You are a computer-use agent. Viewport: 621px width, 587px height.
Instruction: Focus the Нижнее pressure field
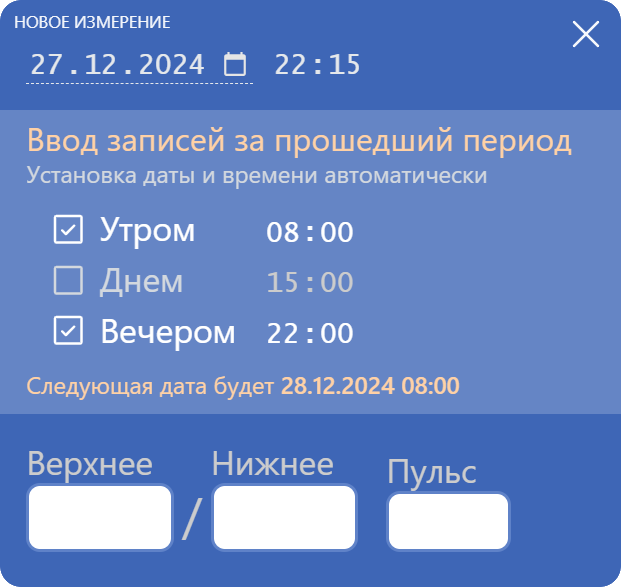pyautogui.click(x=284, y=518)
